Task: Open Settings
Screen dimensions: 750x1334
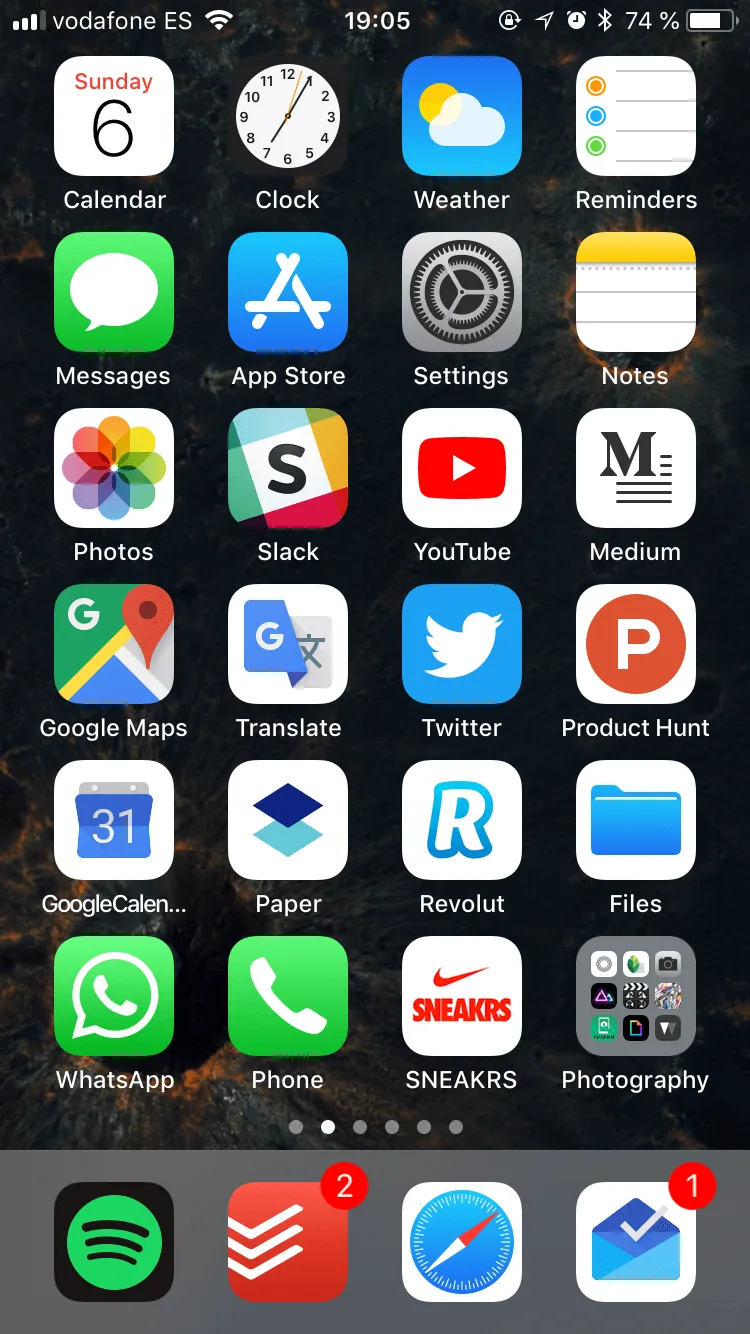Action: pyautogui.click(x=462, y=292)
